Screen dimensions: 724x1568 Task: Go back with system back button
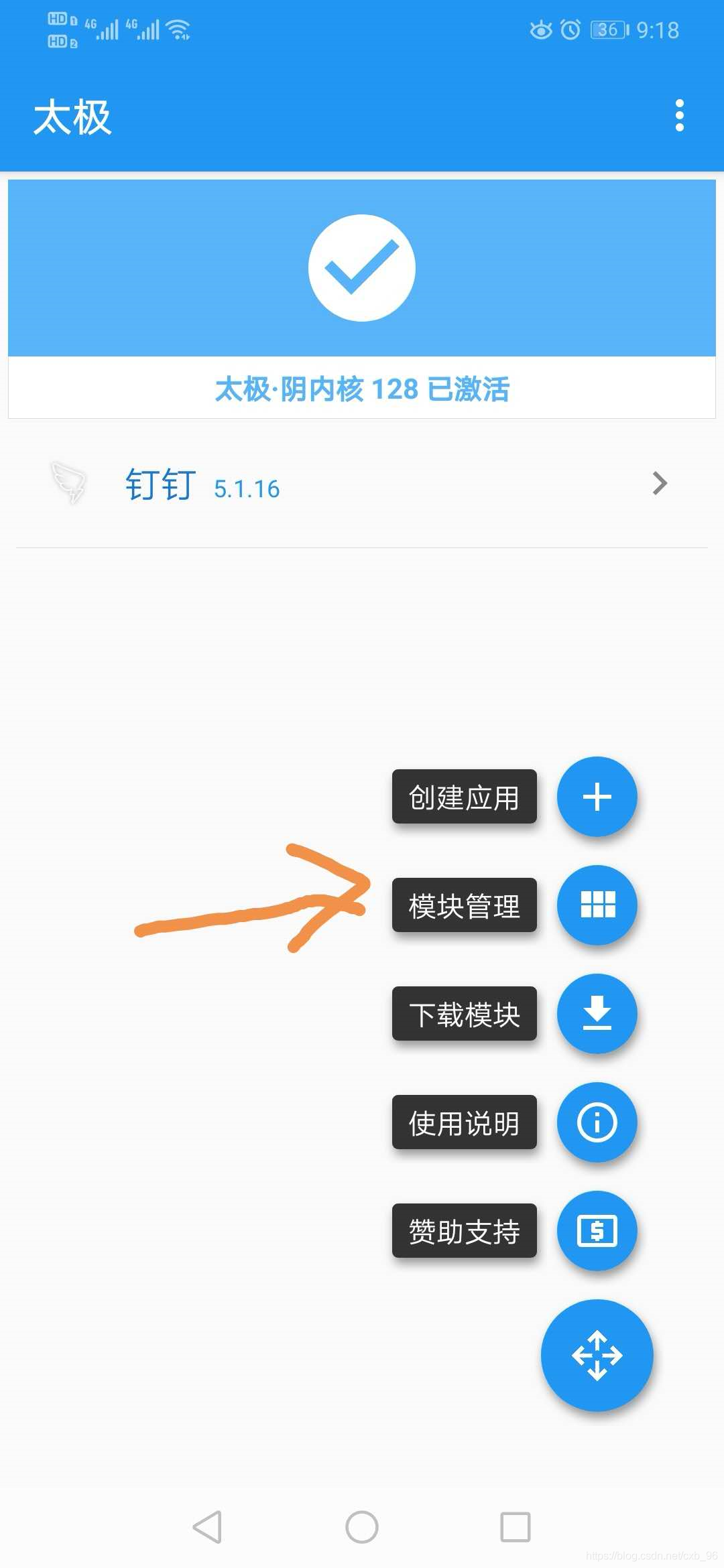(x=207, y=1527)
